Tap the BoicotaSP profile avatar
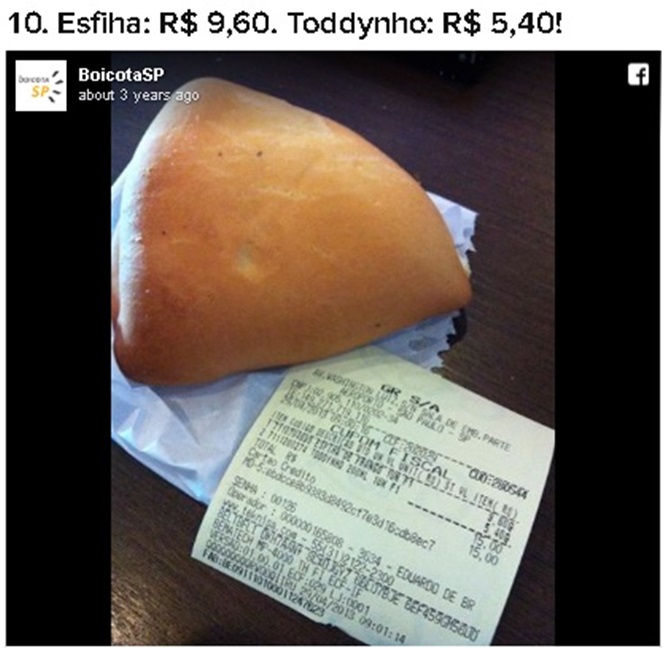This screenshot has width=665, height=648. pyautogui.click(x=41, y=87)
